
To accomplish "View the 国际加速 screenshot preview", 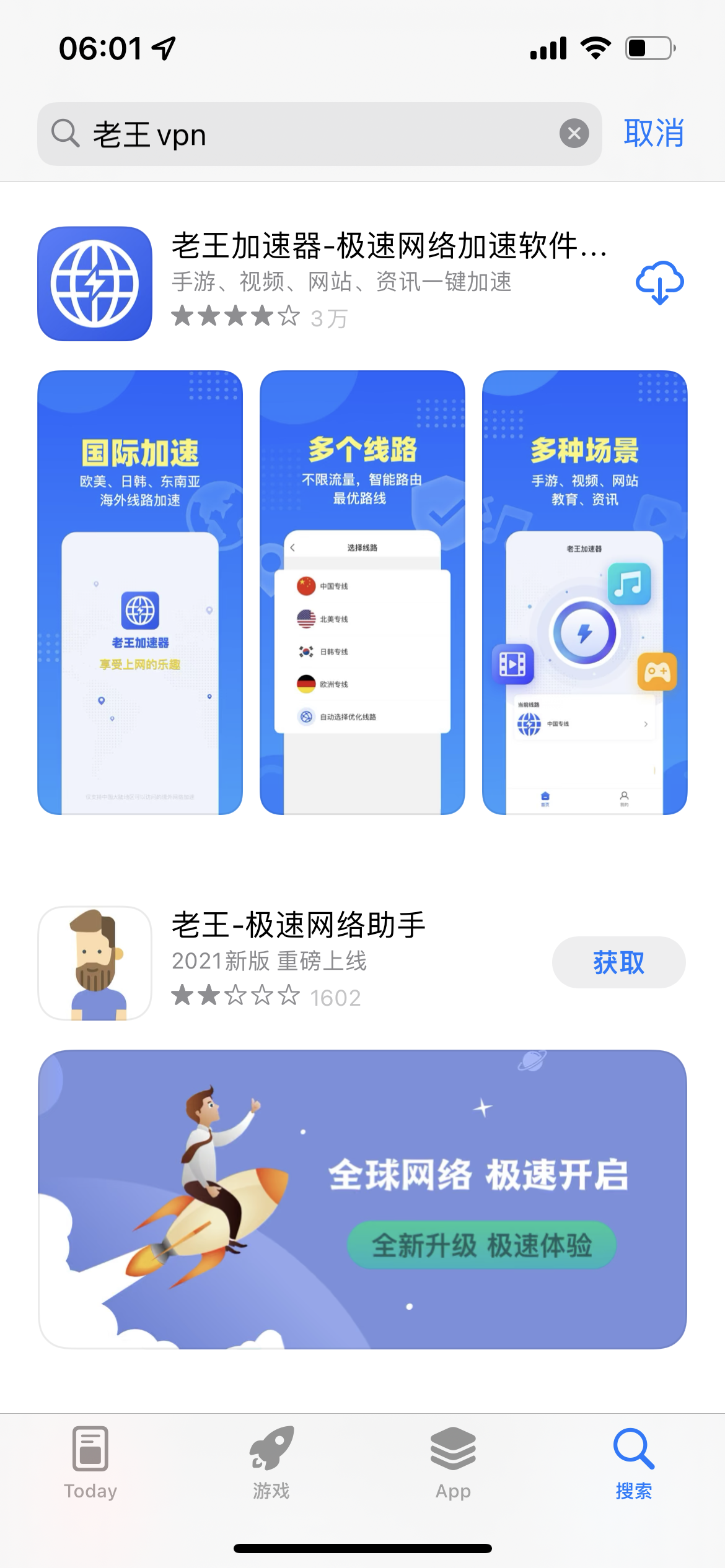I will [140, 592].
